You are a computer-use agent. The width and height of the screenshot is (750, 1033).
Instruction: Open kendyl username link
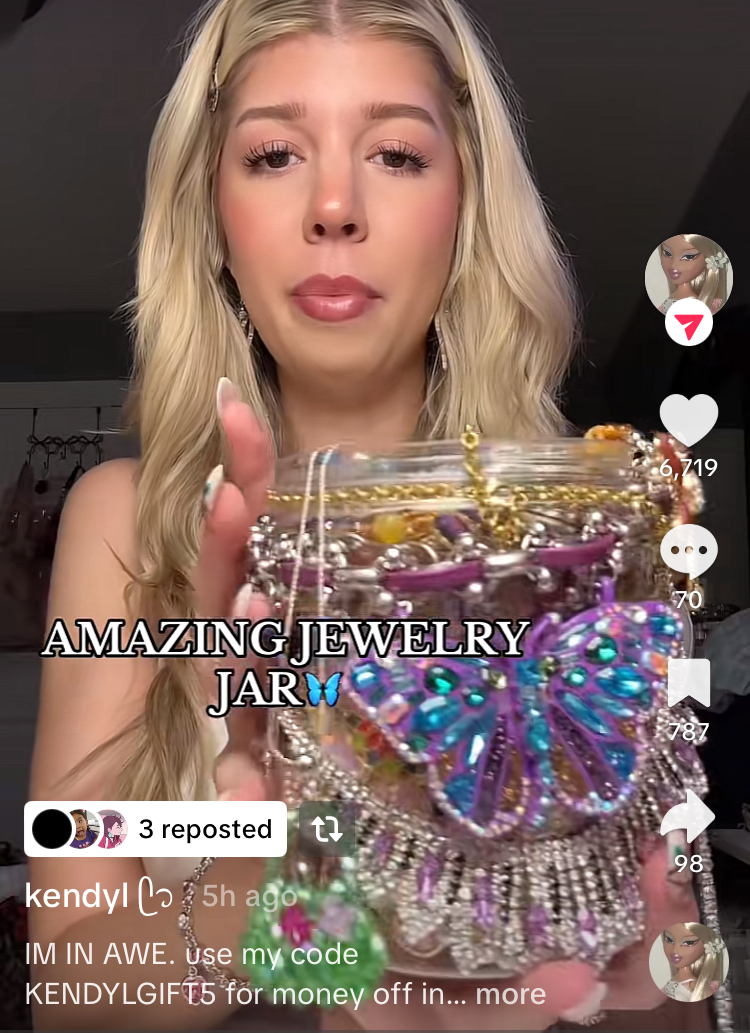(x=76, y=895)
